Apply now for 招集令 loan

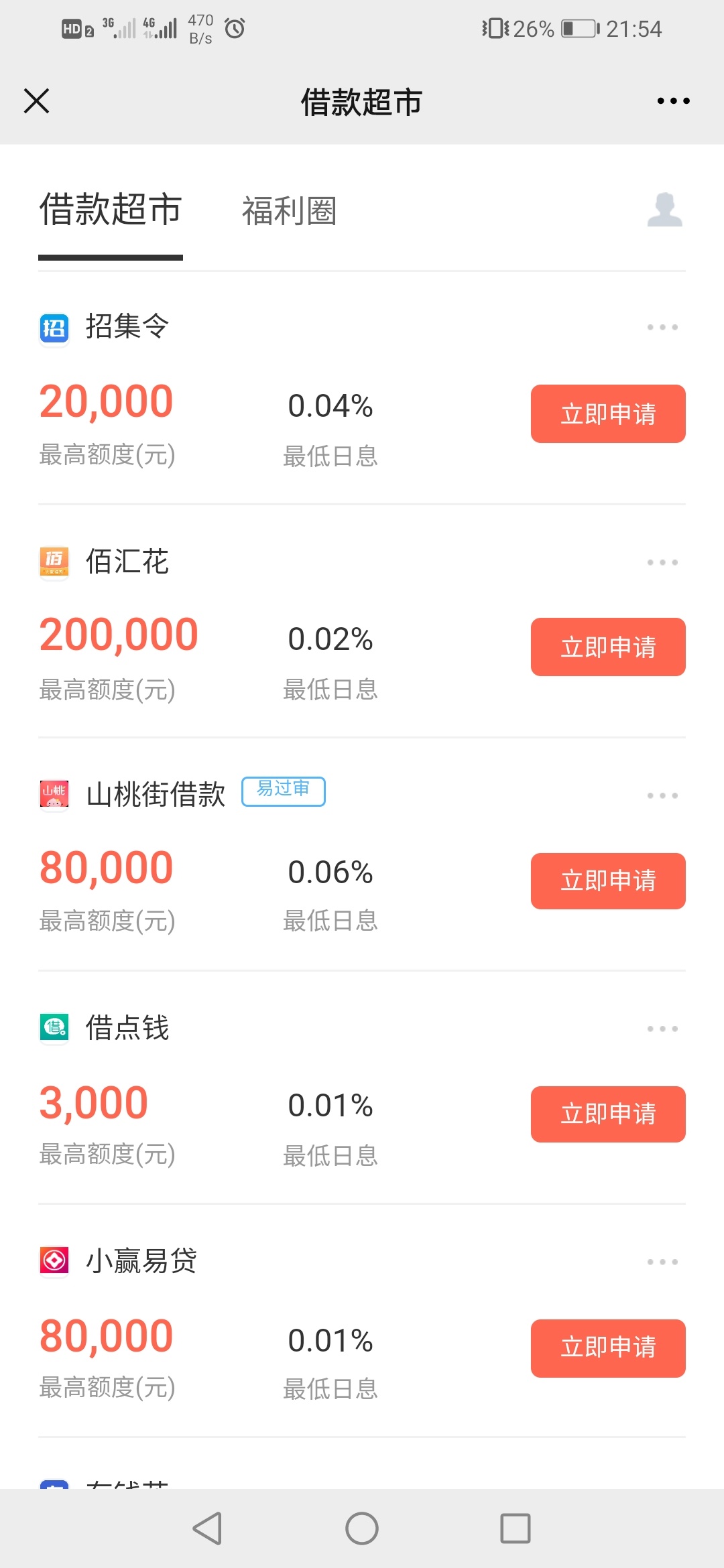(x=608, y=413)
